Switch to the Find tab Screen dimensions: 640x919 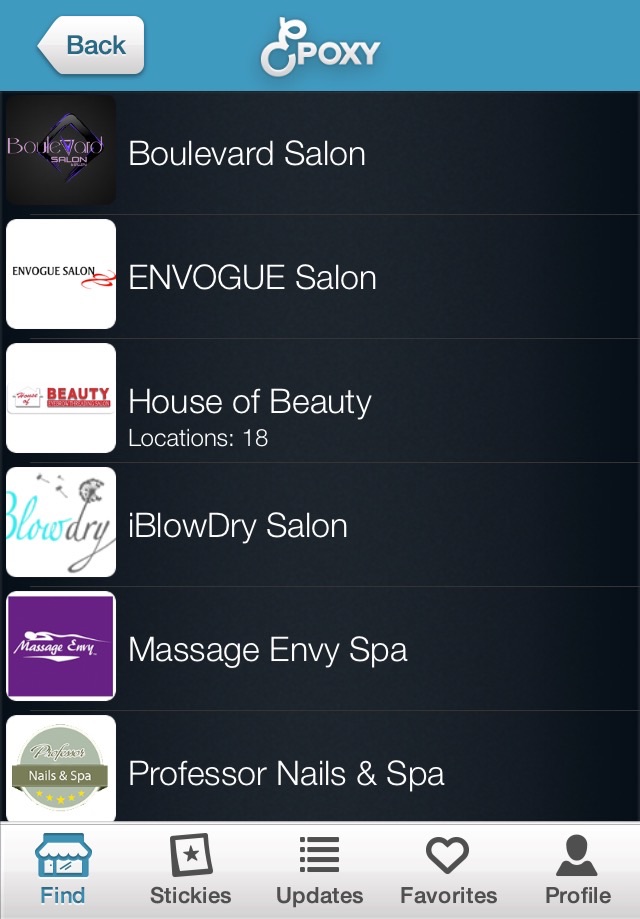coord(63,871)
